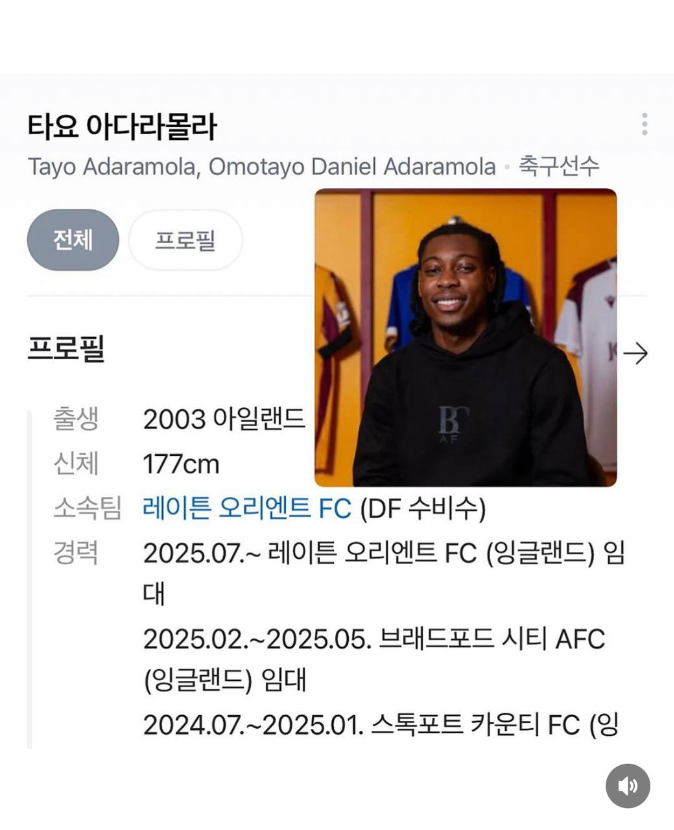This screenshot has width=674, height=830.
Task: Mute the video sound
Action: click(628, 786)
